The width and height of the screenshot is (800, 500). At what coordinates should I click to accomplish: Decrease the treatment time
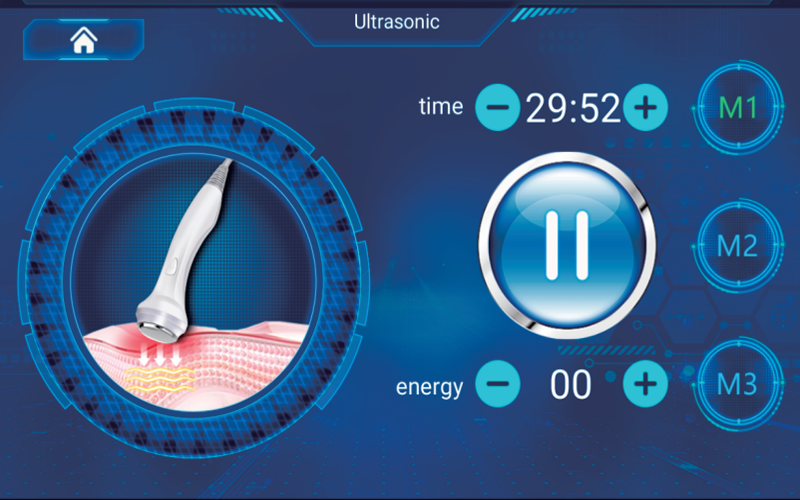tap(497, 106)
